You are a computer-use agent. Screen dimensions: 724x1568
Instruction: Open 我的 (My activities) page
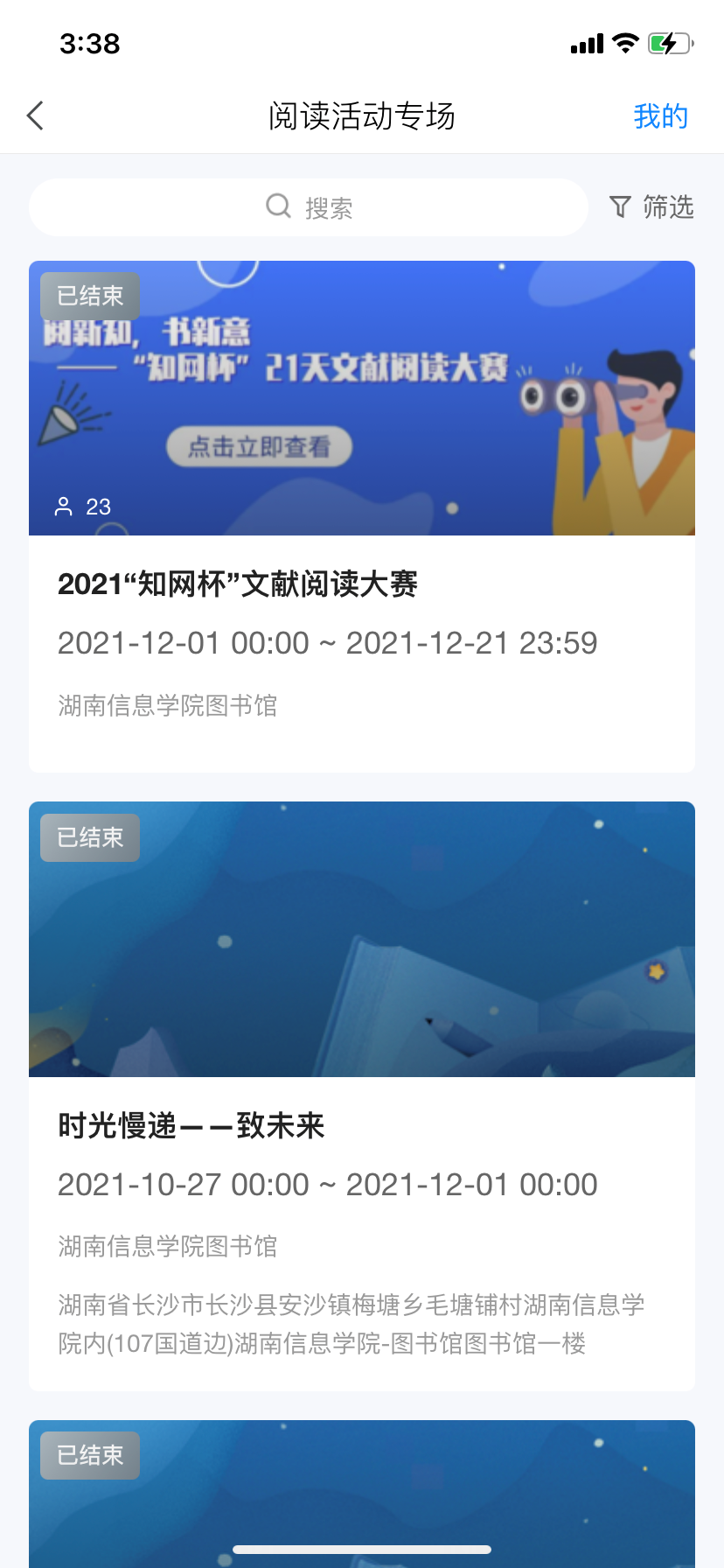pos(660,115)
